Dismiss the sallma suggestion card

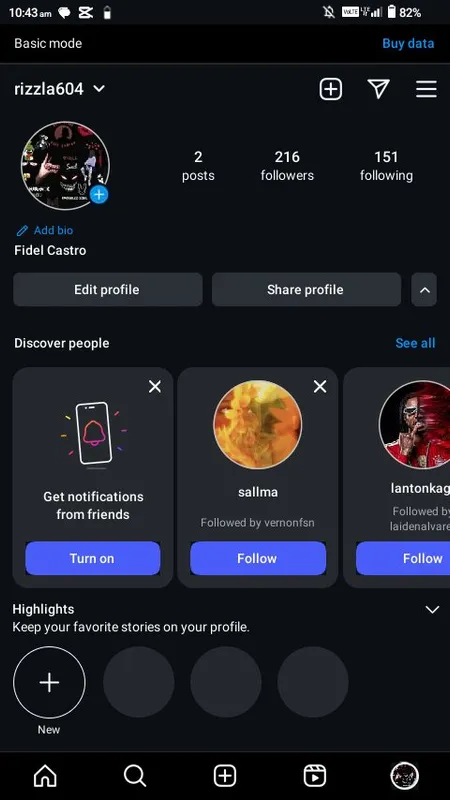click(x=320, y=387)
